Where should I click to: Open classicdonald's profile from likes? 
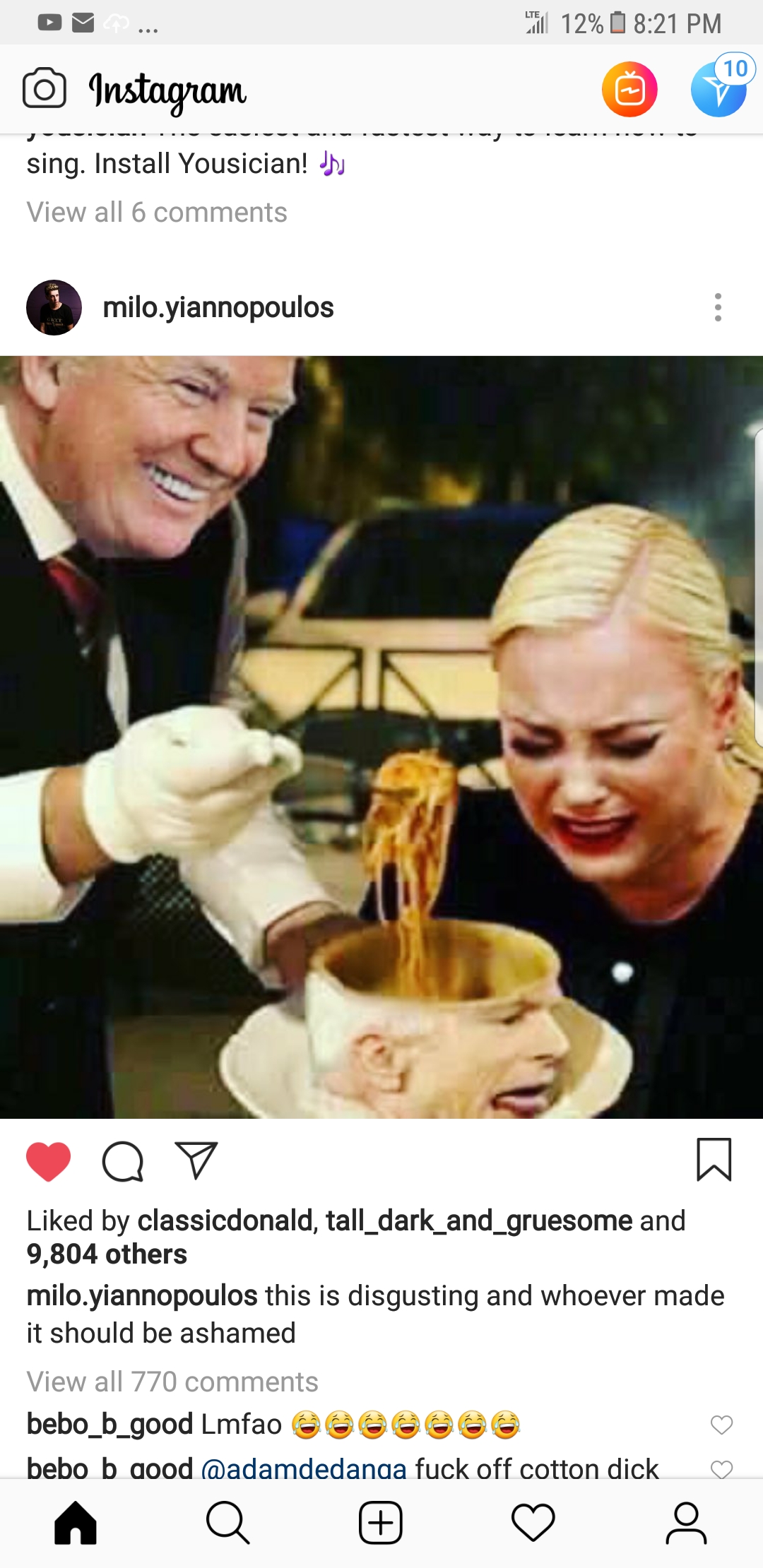point(226,1220)
